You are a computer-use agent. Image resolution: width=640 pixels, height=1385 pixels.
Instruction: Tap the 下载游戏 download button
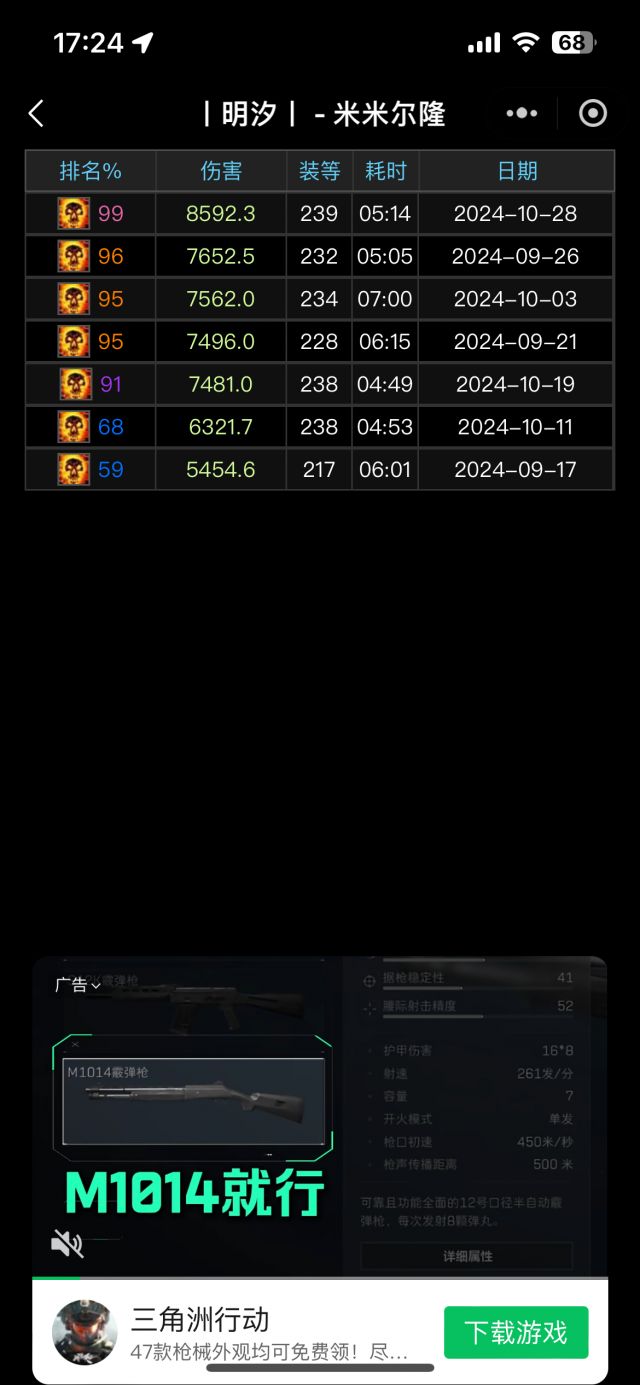coord(516,1332)
